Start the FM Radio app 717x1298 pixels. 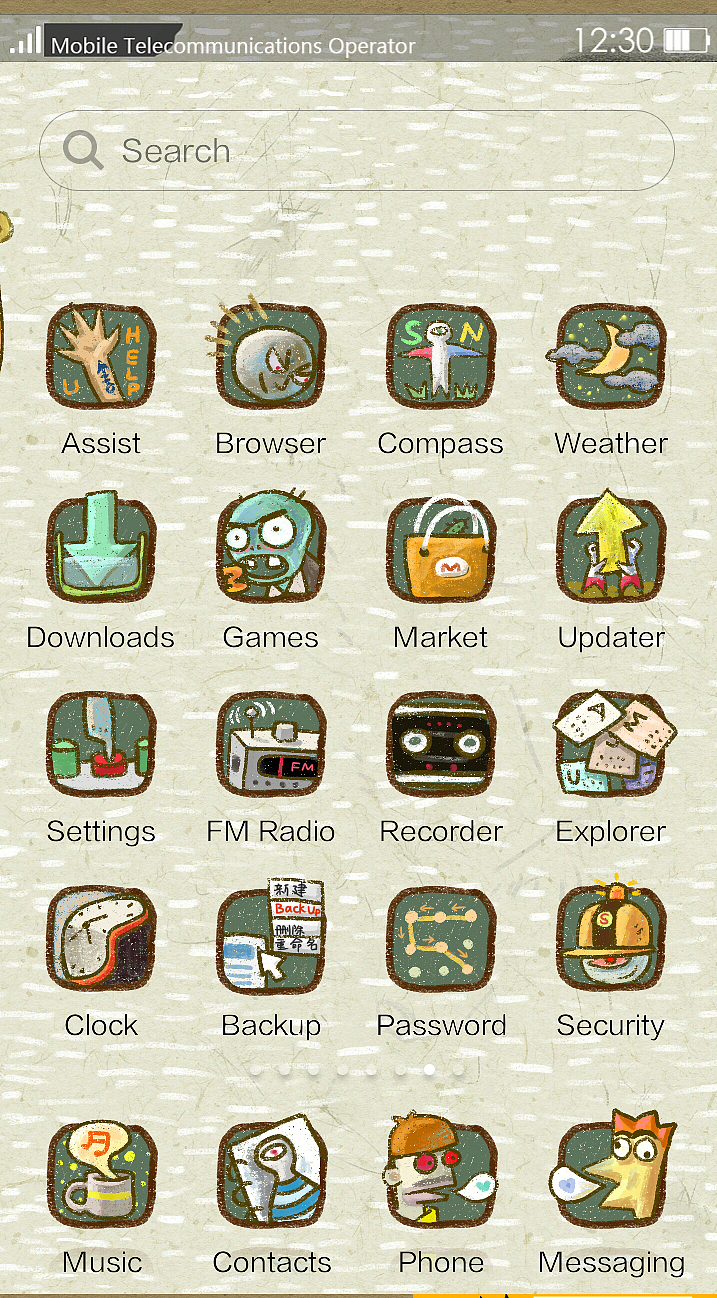click(271, 744)
